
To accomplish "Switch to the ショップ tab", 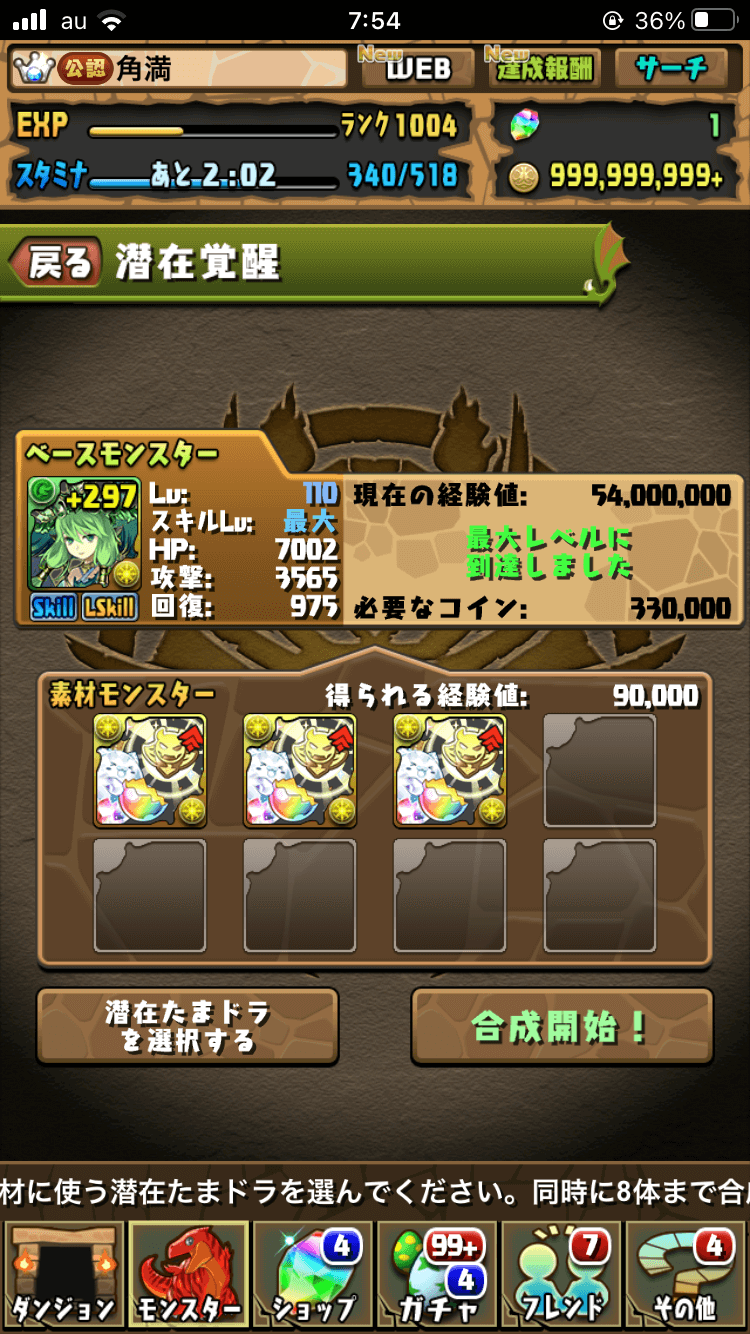I will coord(313,1275).
